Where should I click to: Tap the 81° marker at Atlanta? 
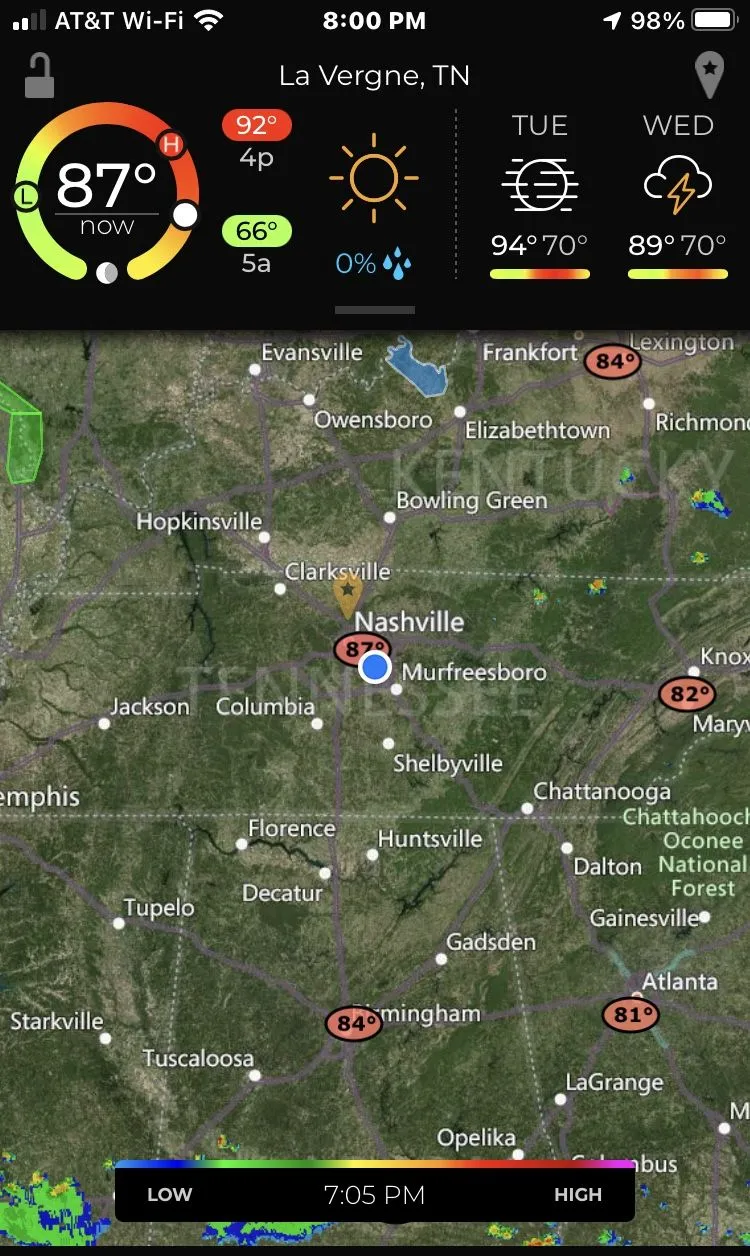[x=631, y=1016]
